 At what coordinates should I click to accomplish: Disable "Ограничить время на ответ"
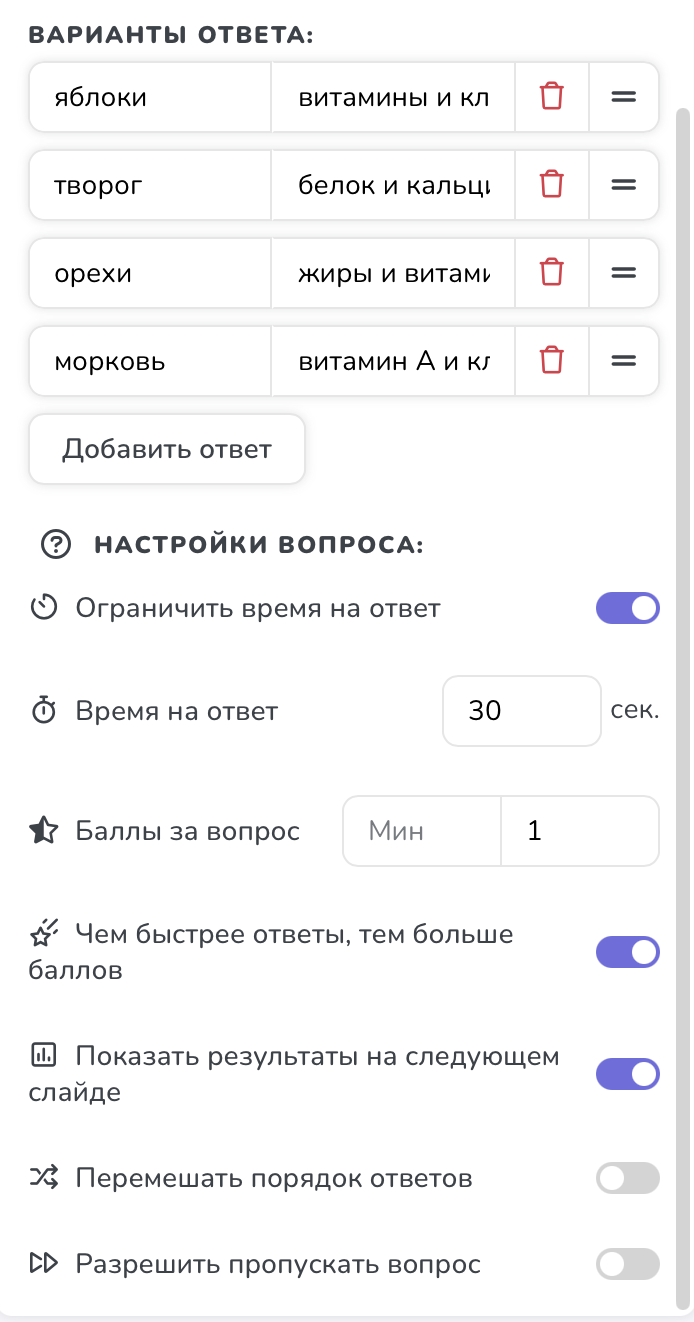627,608
